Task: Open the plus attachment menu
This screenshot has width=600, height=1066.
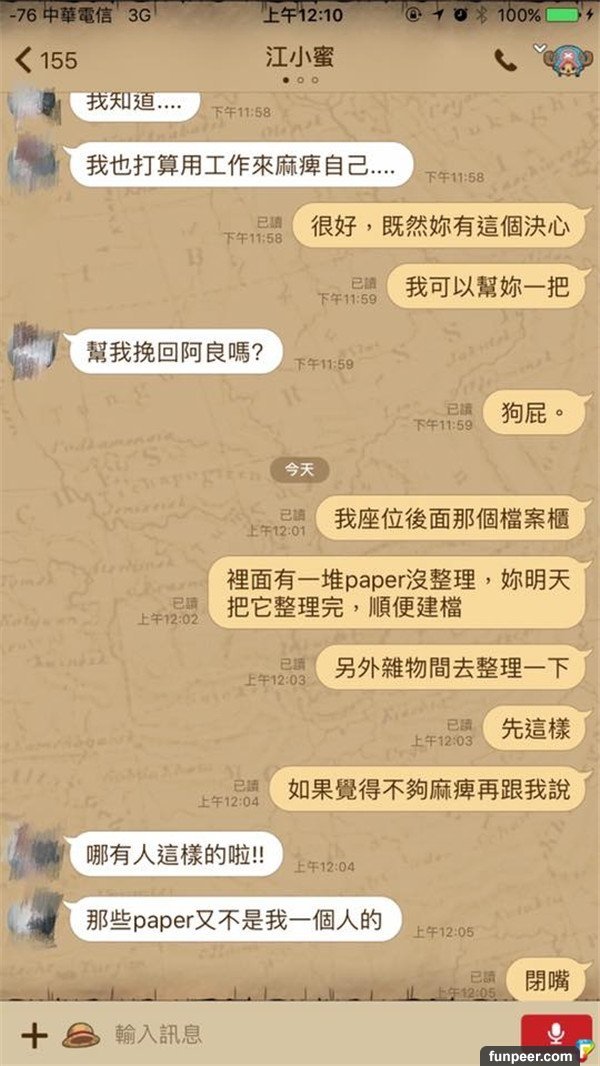Action: 34,1034
